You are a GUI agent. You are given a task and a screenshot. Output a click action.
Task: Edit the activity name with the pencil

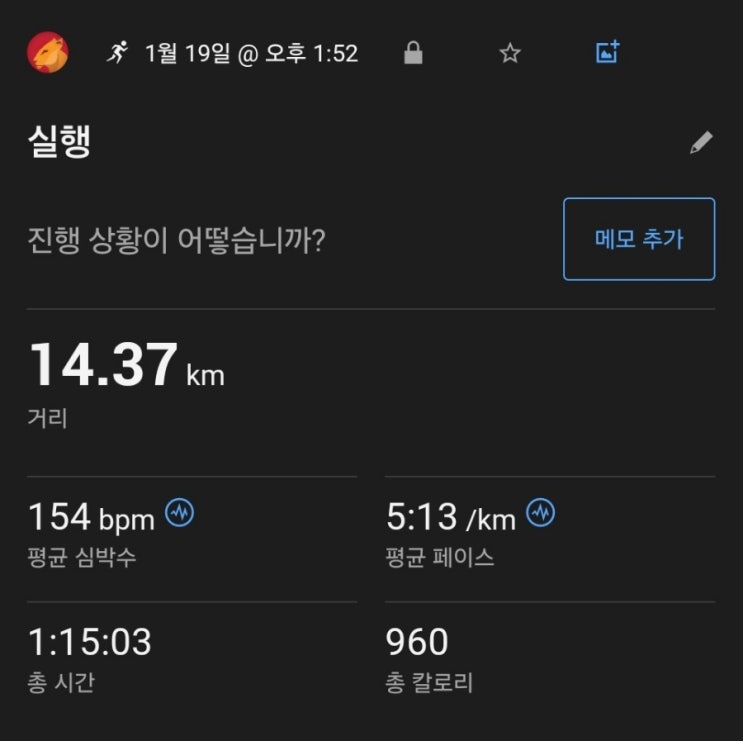coord(701,143)
